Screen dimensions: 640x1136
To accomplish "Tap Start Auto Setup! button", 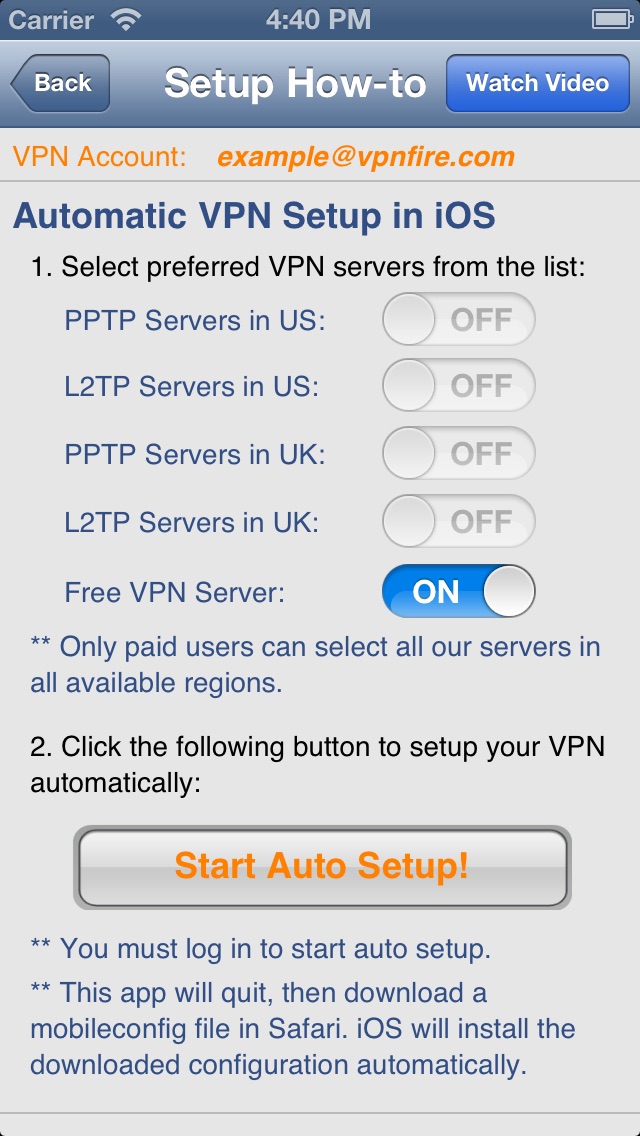I will click(x=323, y=867).
